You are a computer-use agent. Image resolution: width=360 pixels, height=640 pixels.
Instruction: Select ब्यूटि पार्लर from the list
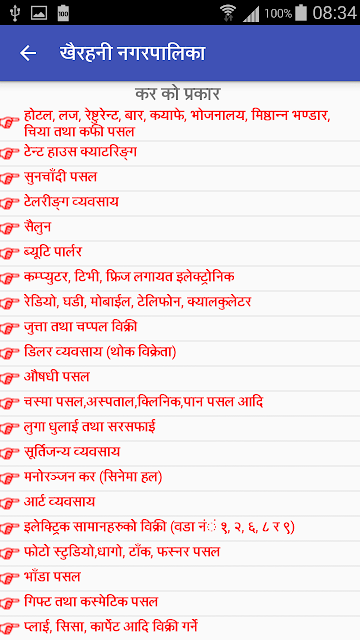pos(180,253)
